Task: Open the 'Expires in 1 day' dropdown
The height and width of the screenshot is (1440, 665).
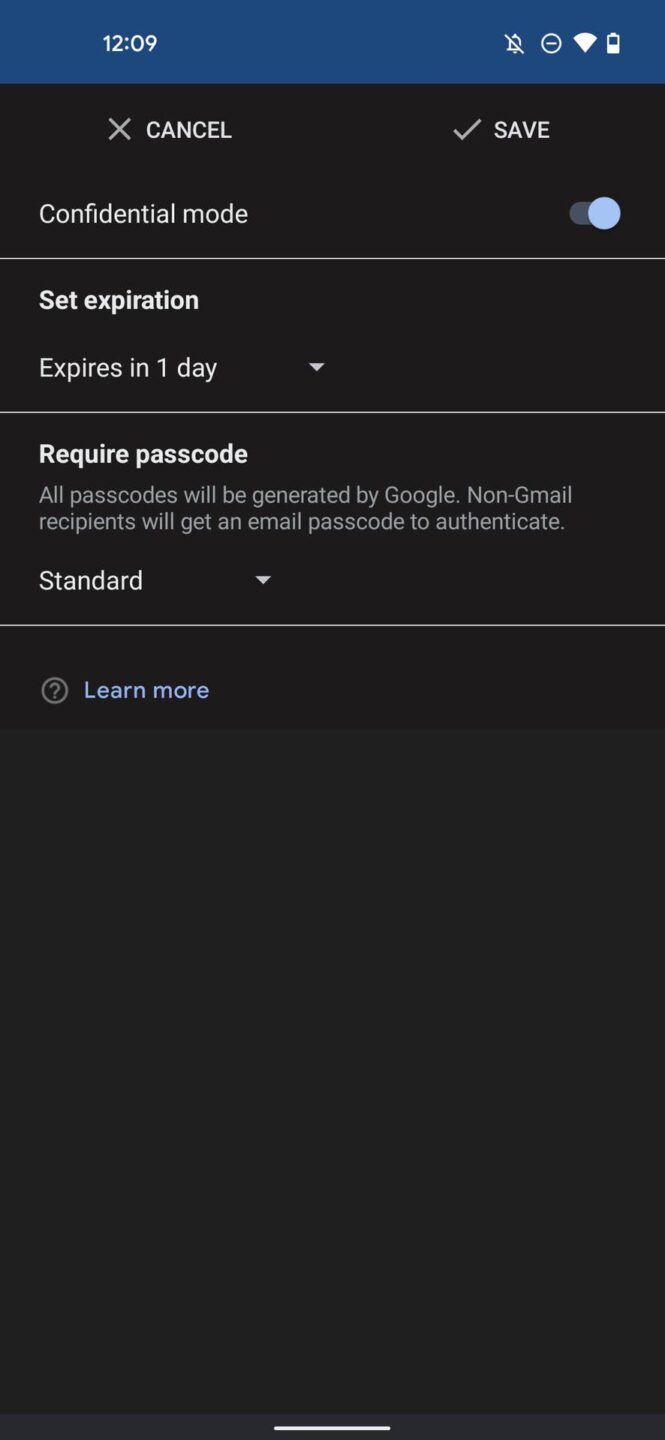Action: point(183,368)
